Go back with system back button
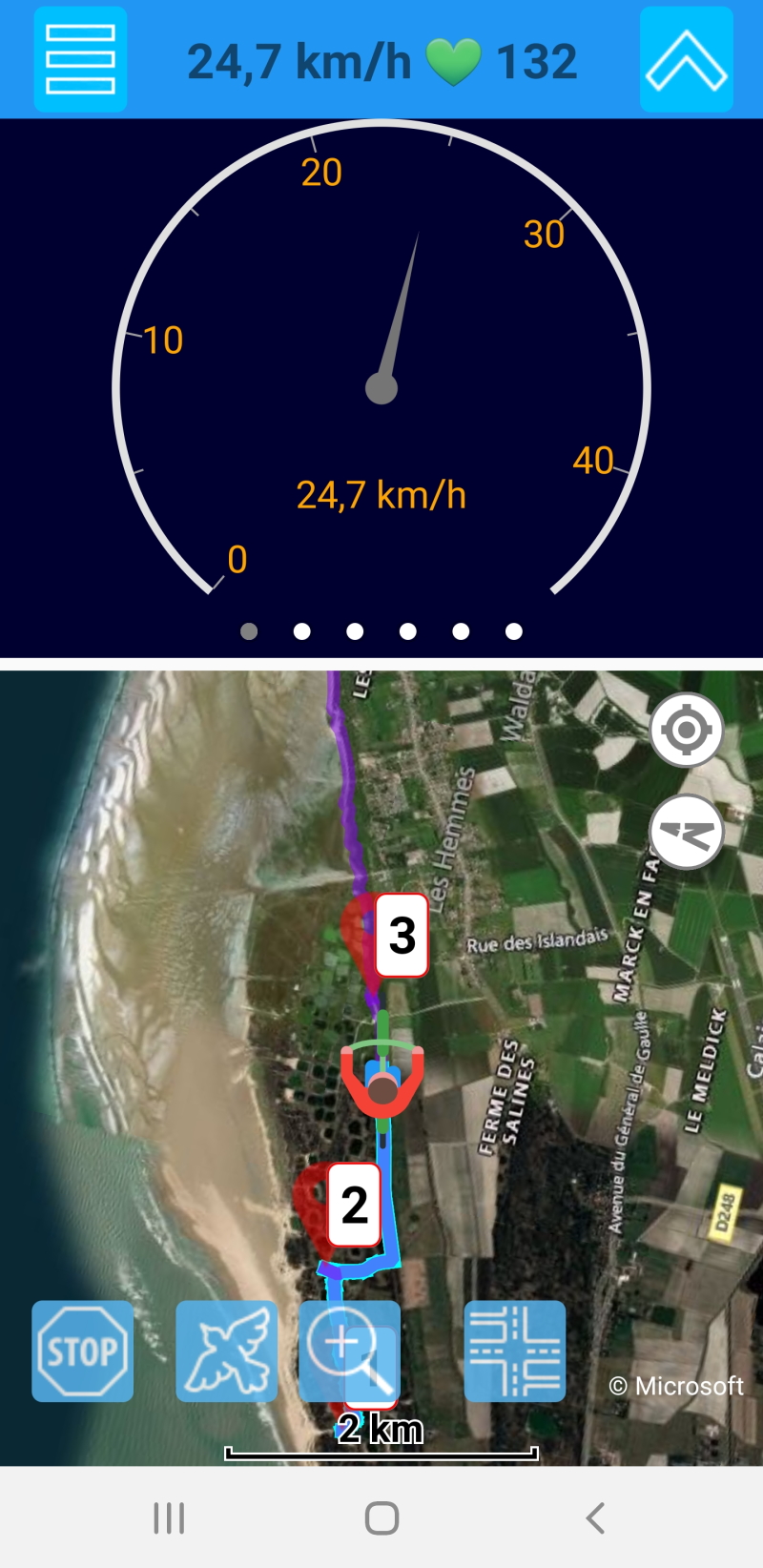This screenshot has height=1568, width=763. click(595, 1517)
